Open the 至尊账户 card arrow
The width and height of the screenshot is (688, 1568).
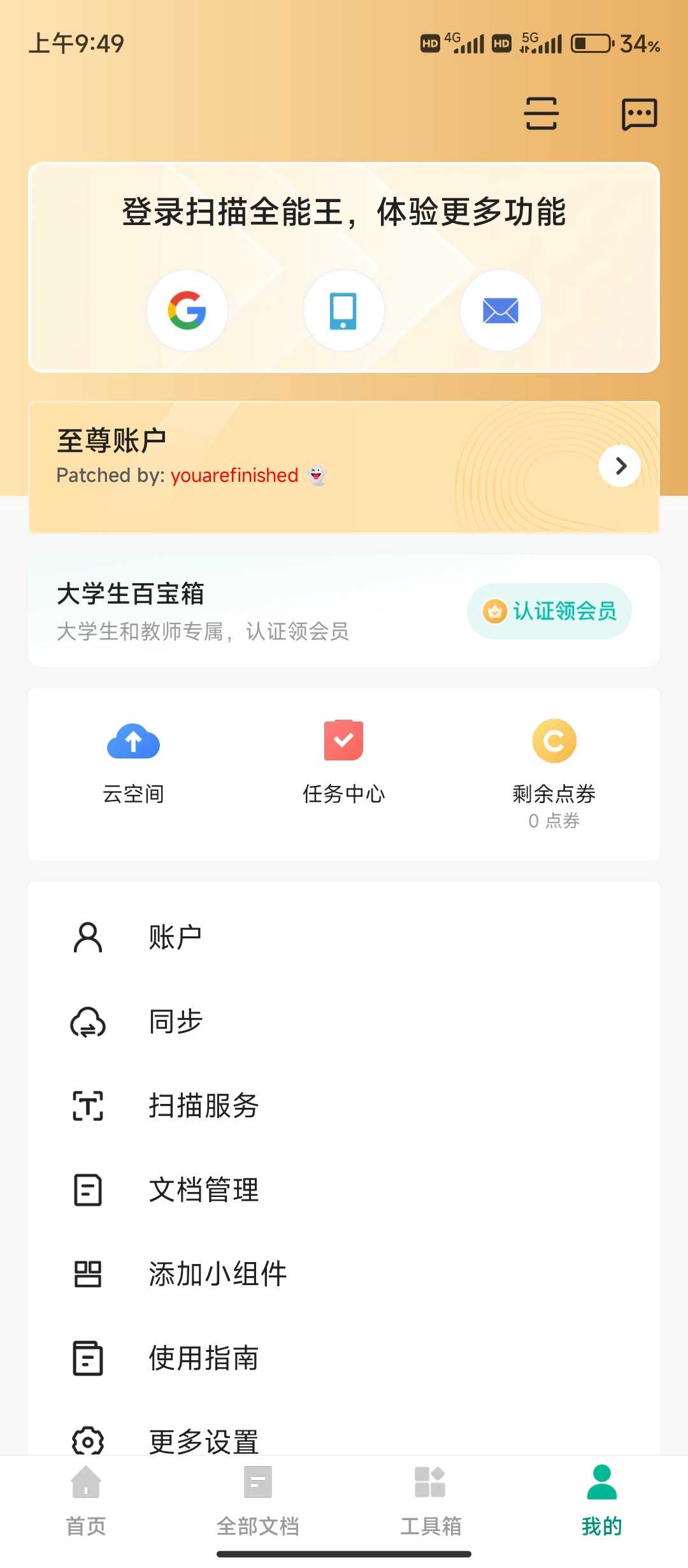point(620,466)
